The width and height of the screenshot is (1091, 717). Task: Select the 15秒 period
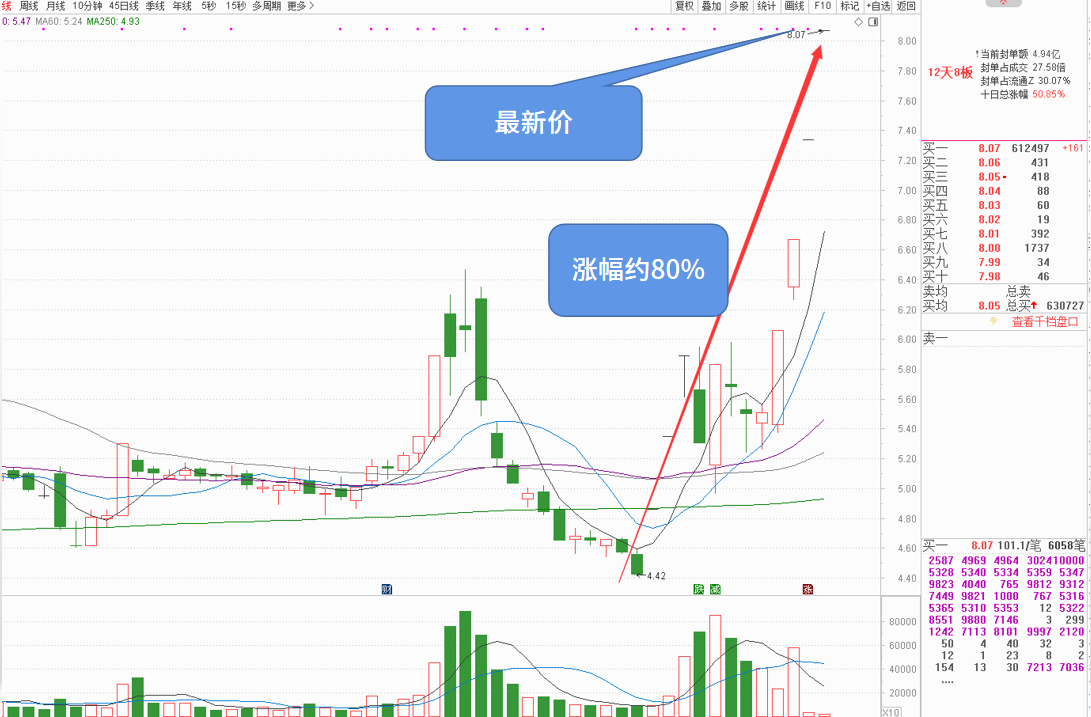pos(235,6)
